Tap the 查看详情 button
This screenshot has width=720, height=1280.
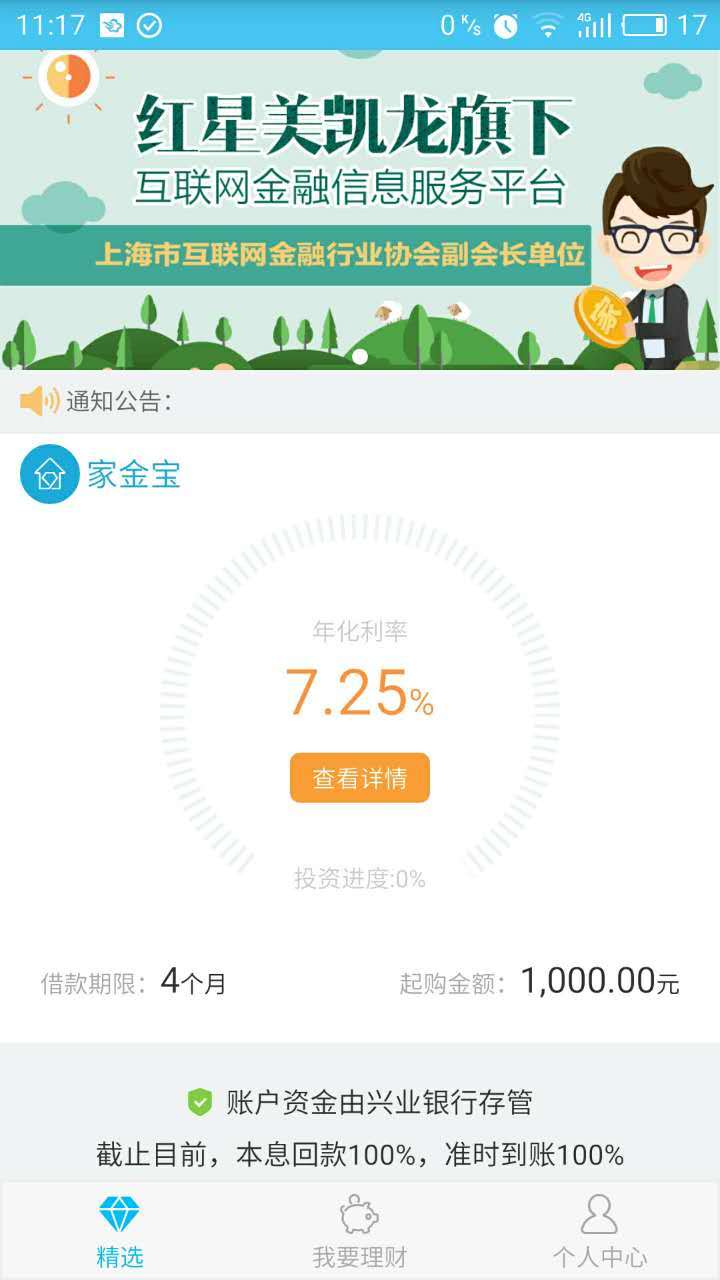tap(359, 778)
